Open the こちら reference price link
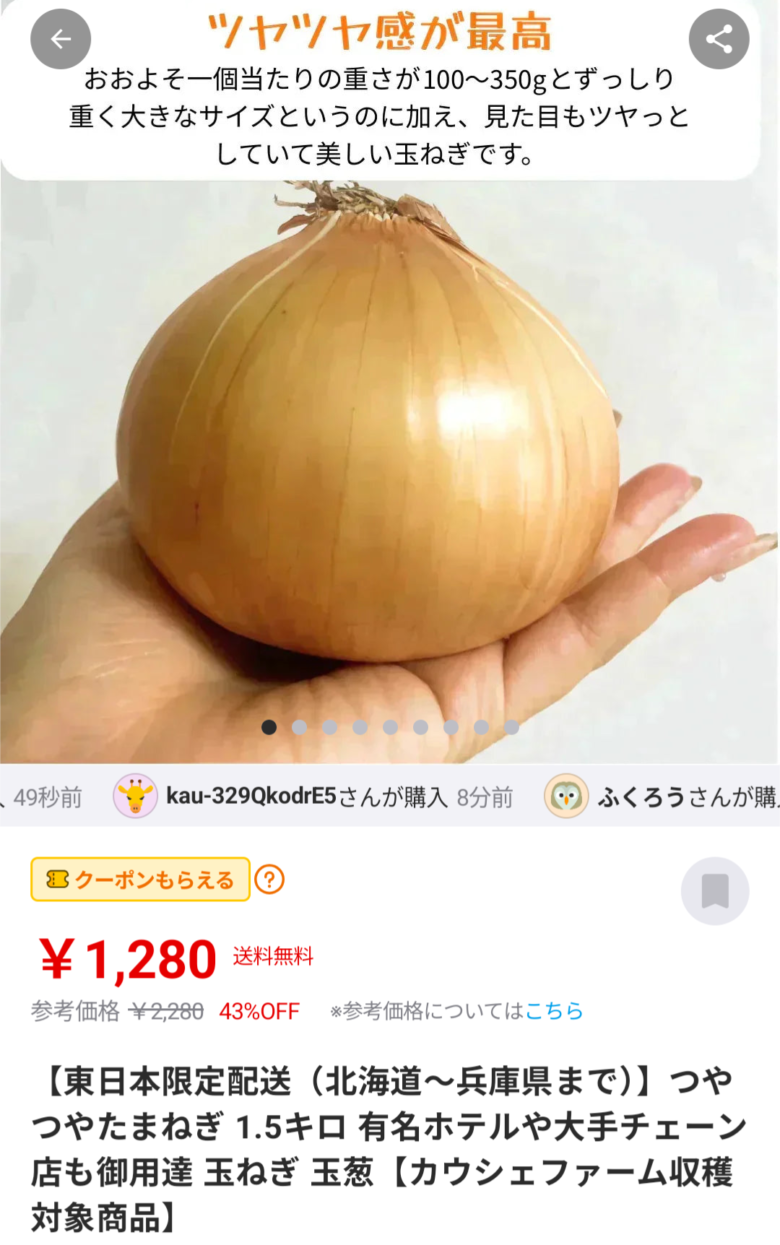780x1245 pixels. point(554,1011)
